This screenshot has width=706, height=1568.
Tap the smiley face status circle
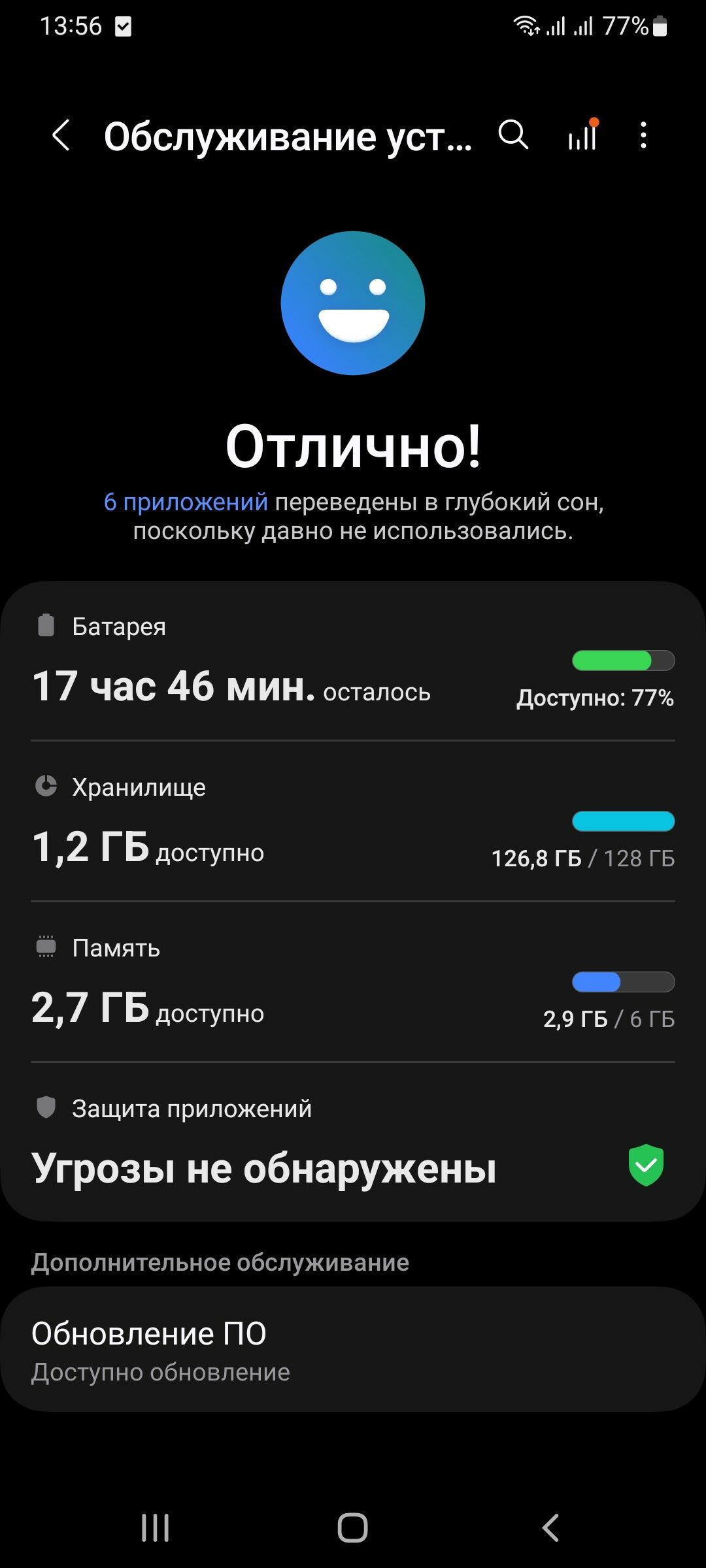click(x=353, y=302)
